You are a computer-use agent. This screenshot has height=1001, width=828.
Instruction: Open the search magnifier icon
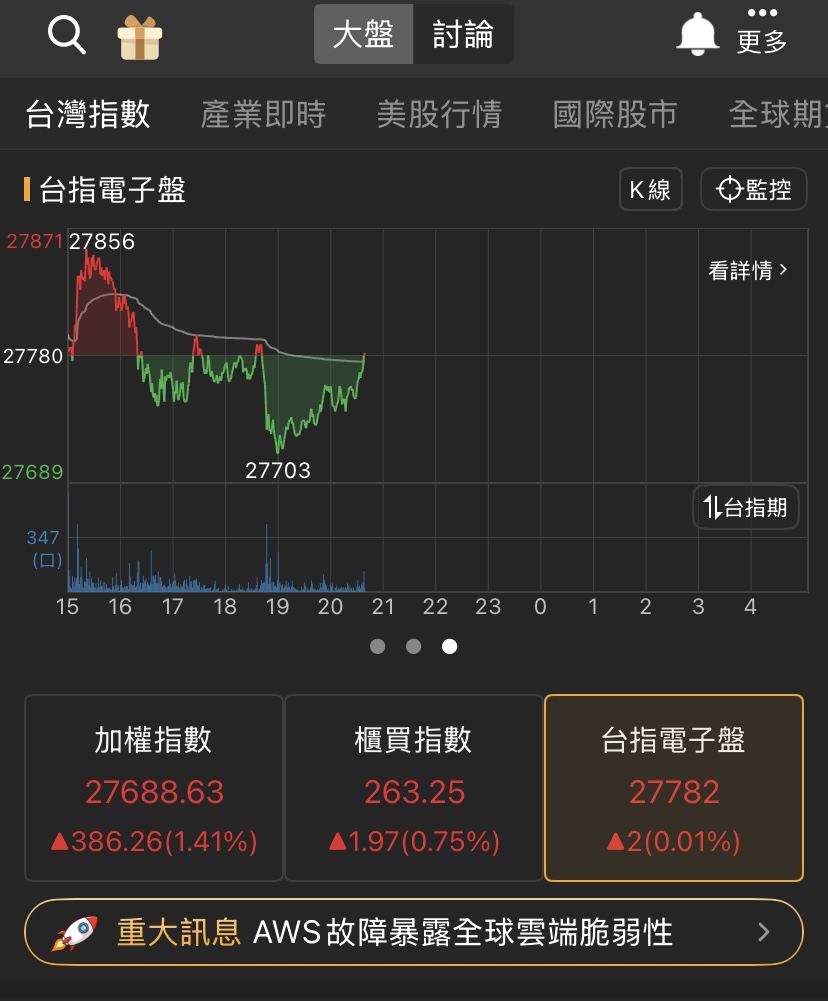click(67, 36)
